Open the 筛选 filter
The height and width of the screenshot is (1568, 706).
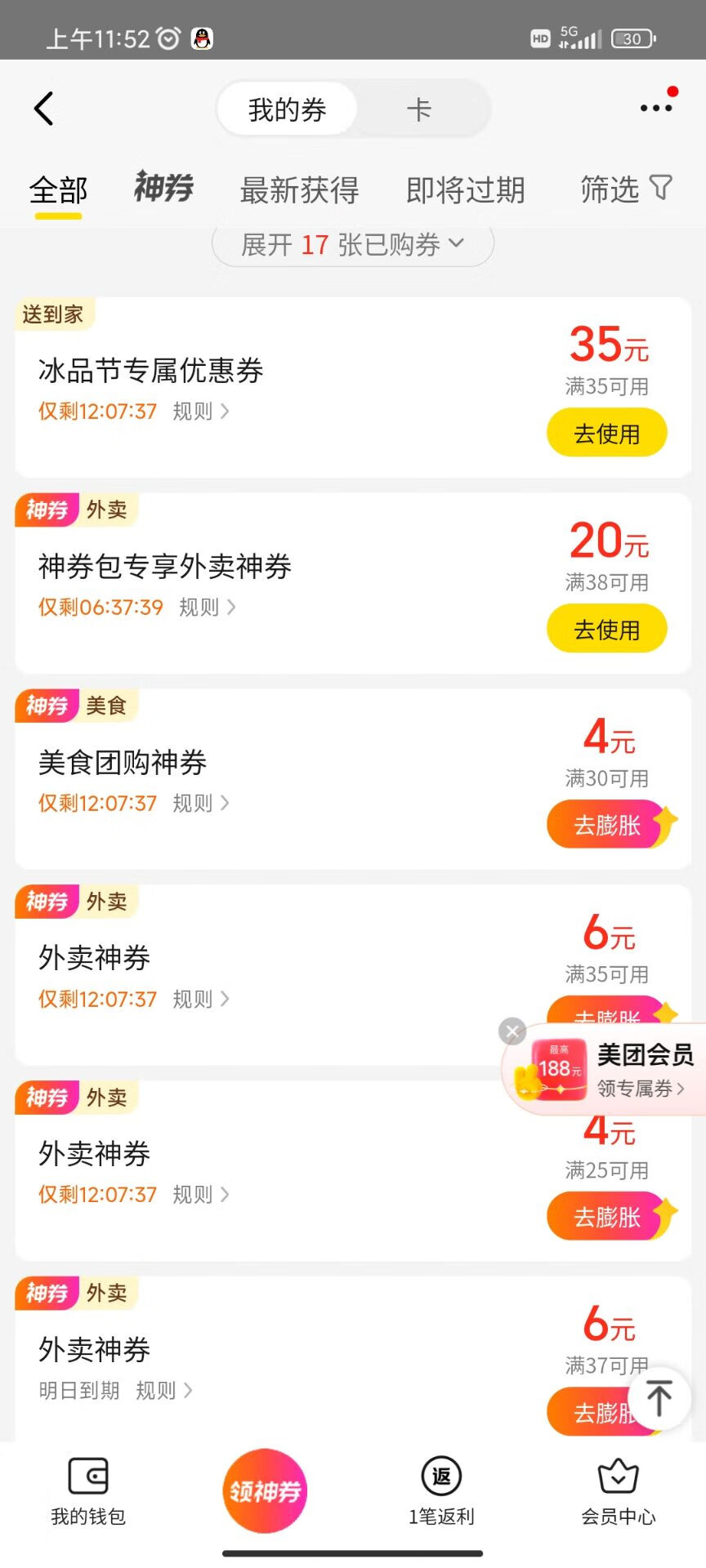626,189
